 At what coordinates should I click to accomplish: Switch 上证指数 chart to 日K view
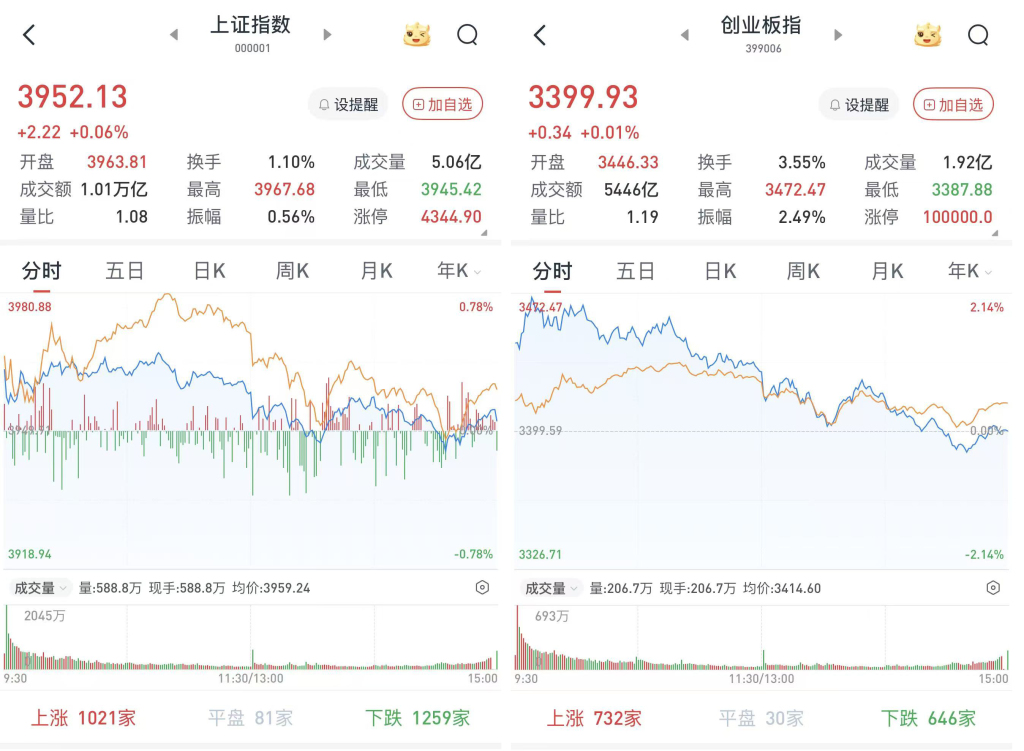pyautogui.click(x=210, y=270)
